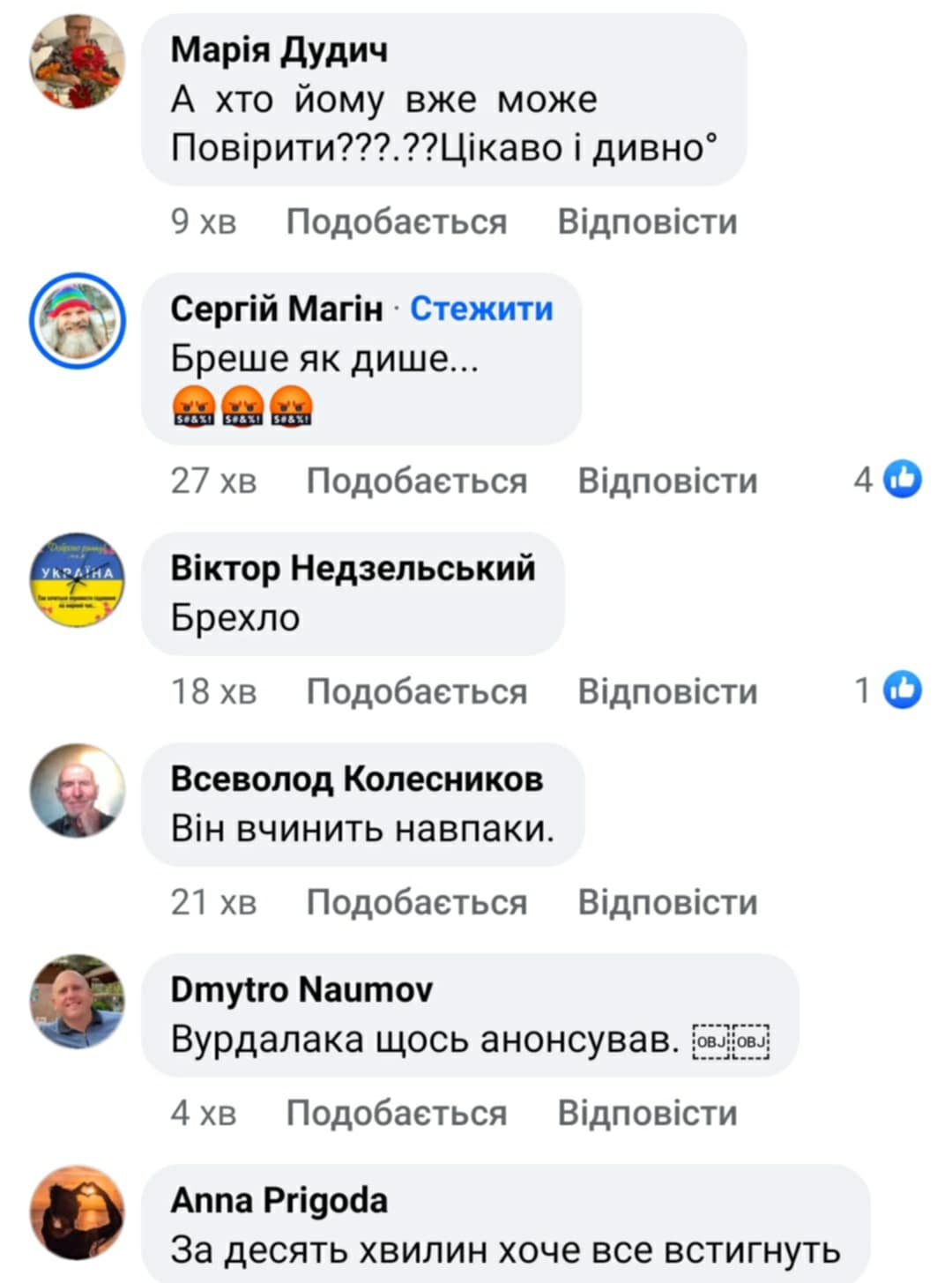
Task: Like Сергій Магін's comment
Action: pyautogui.click(x=416, y=481)
